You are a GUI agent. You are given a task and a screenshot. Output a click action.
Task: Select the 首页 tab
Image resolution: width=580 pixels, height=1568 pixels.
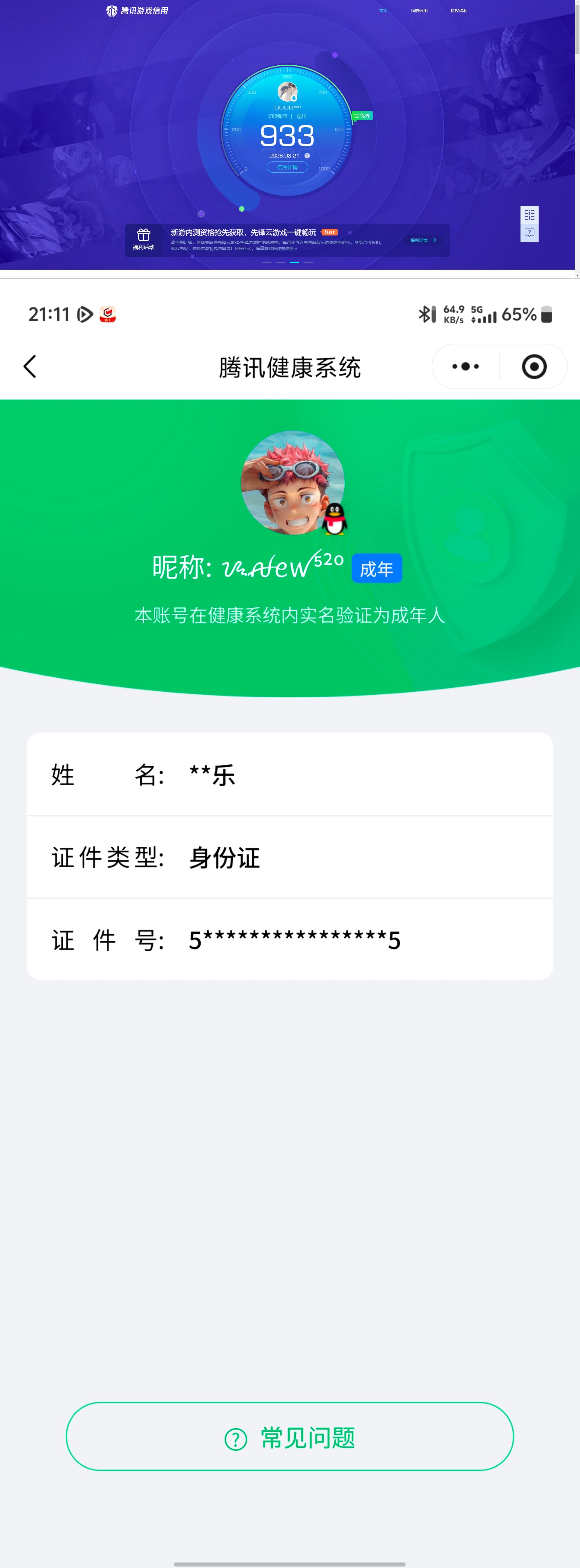383,10
